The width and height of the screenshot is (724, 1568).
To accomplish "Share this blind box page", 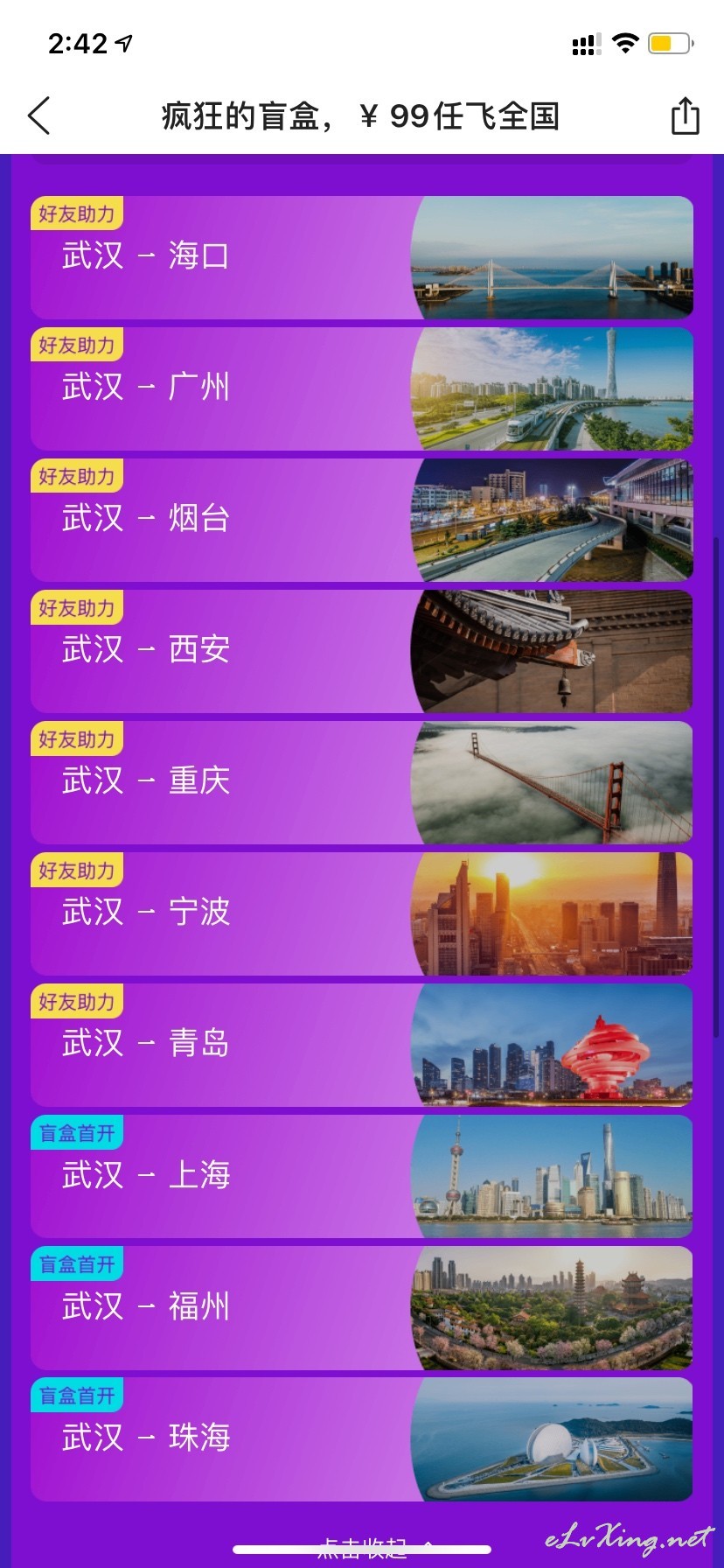I will point(685,115).
